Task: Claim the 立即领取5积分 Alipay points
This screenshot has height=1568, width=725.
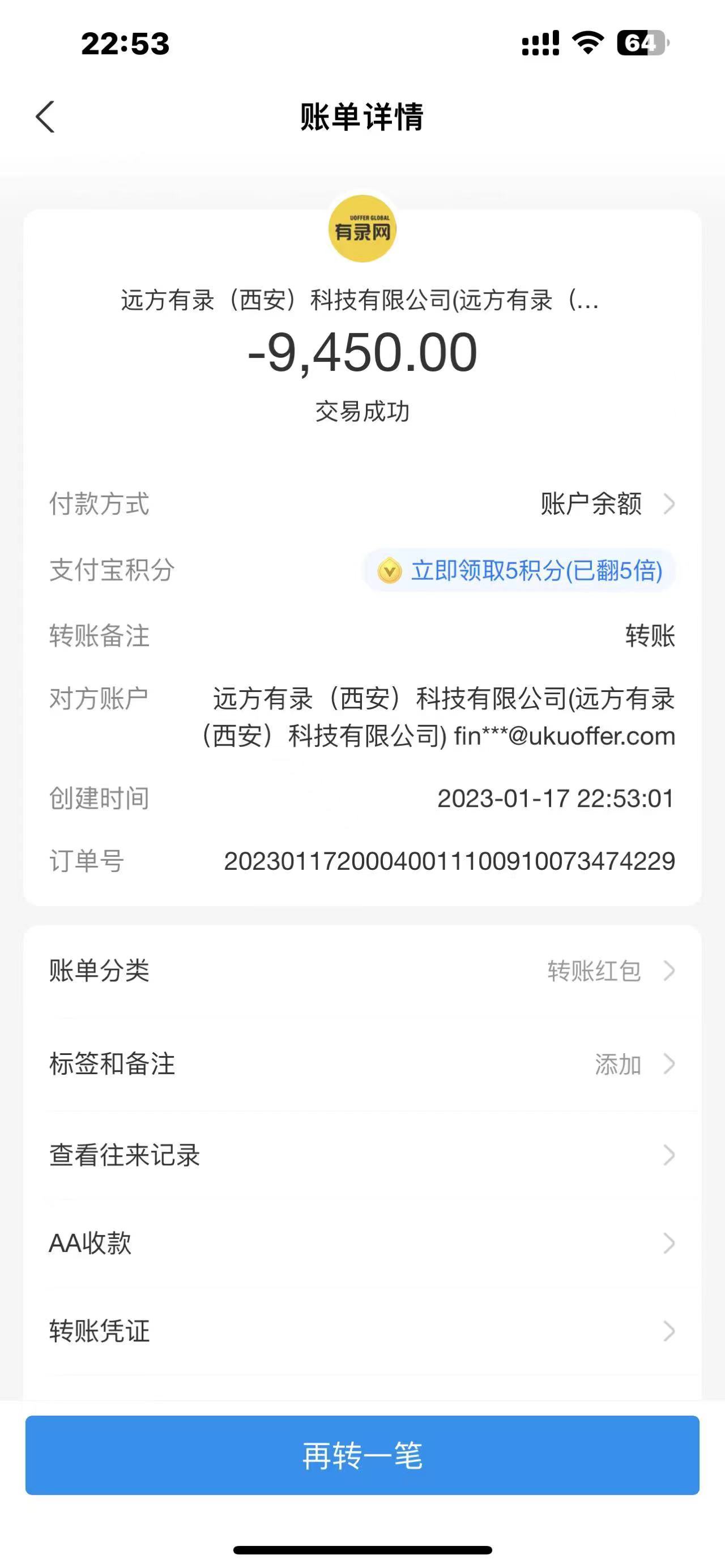Action: pos(520,571)
